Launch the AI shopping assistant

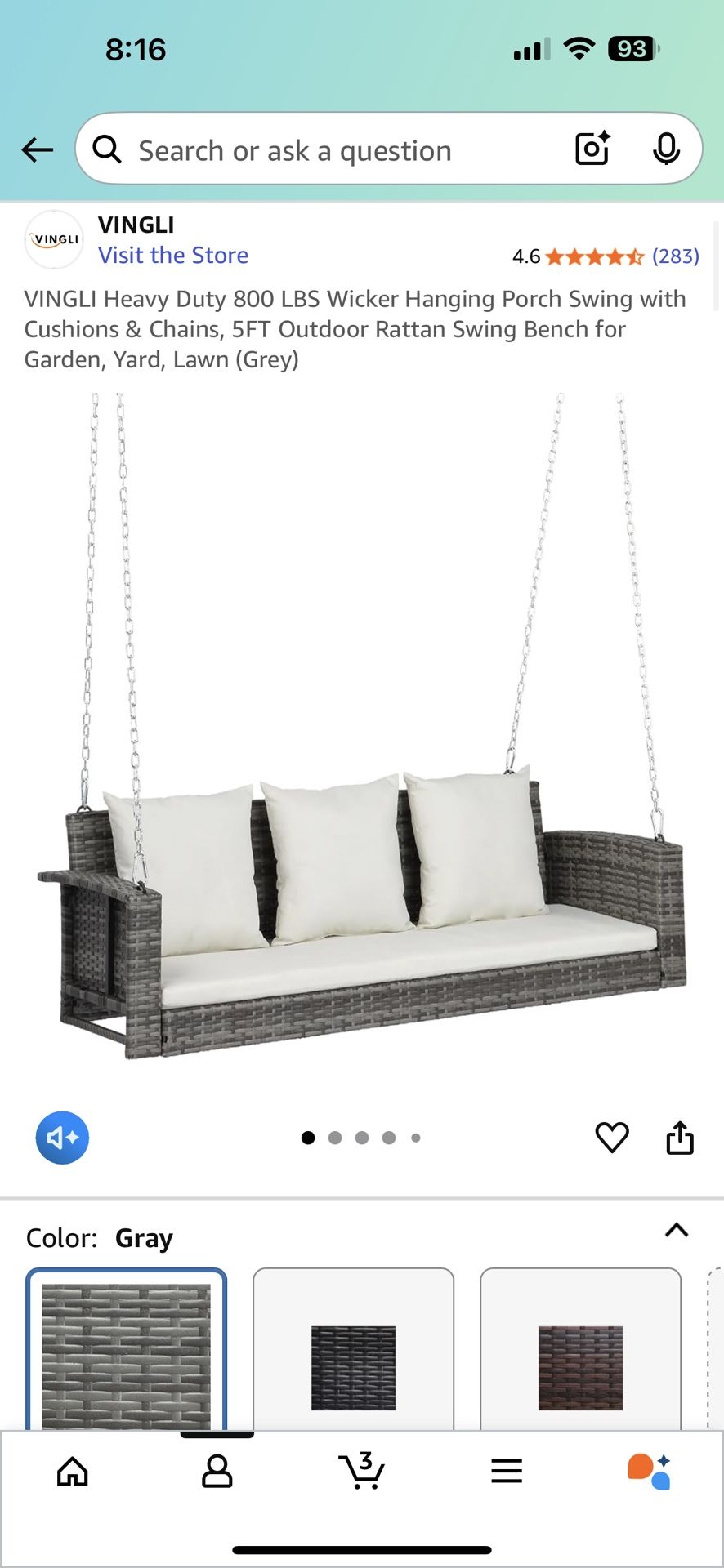tap(650, 1471)
